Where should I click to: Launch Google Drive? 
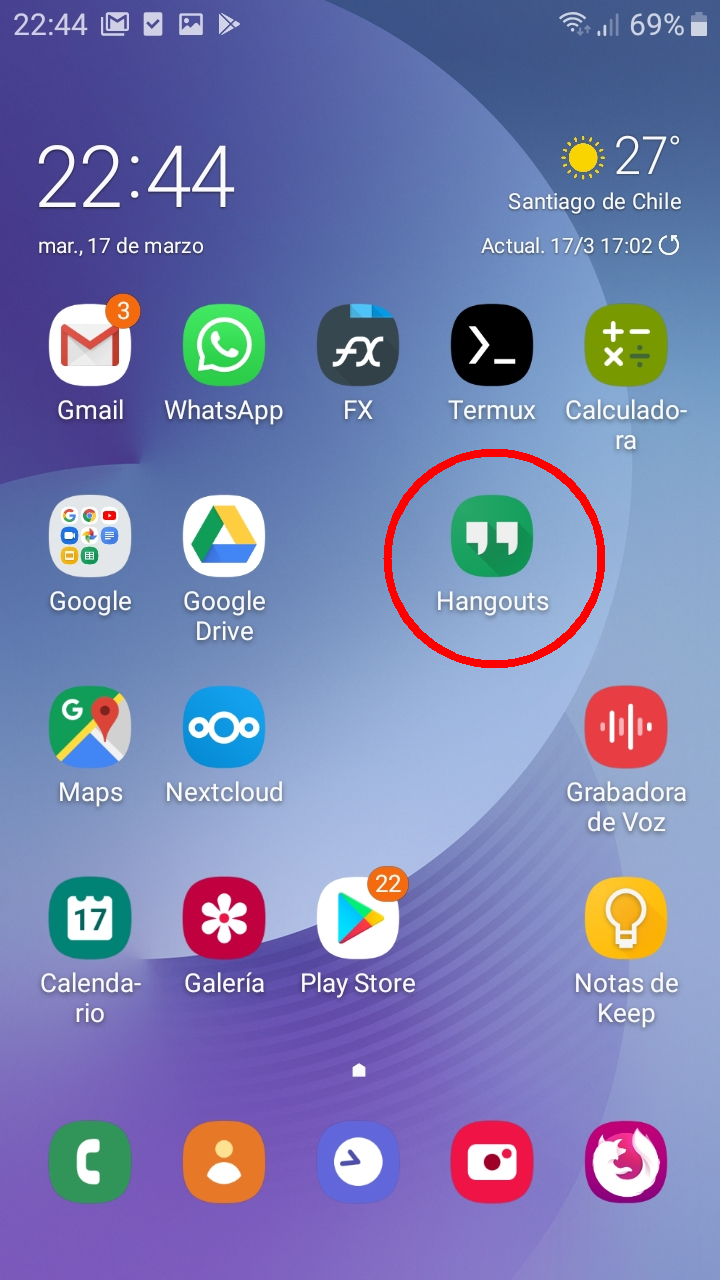224,537
